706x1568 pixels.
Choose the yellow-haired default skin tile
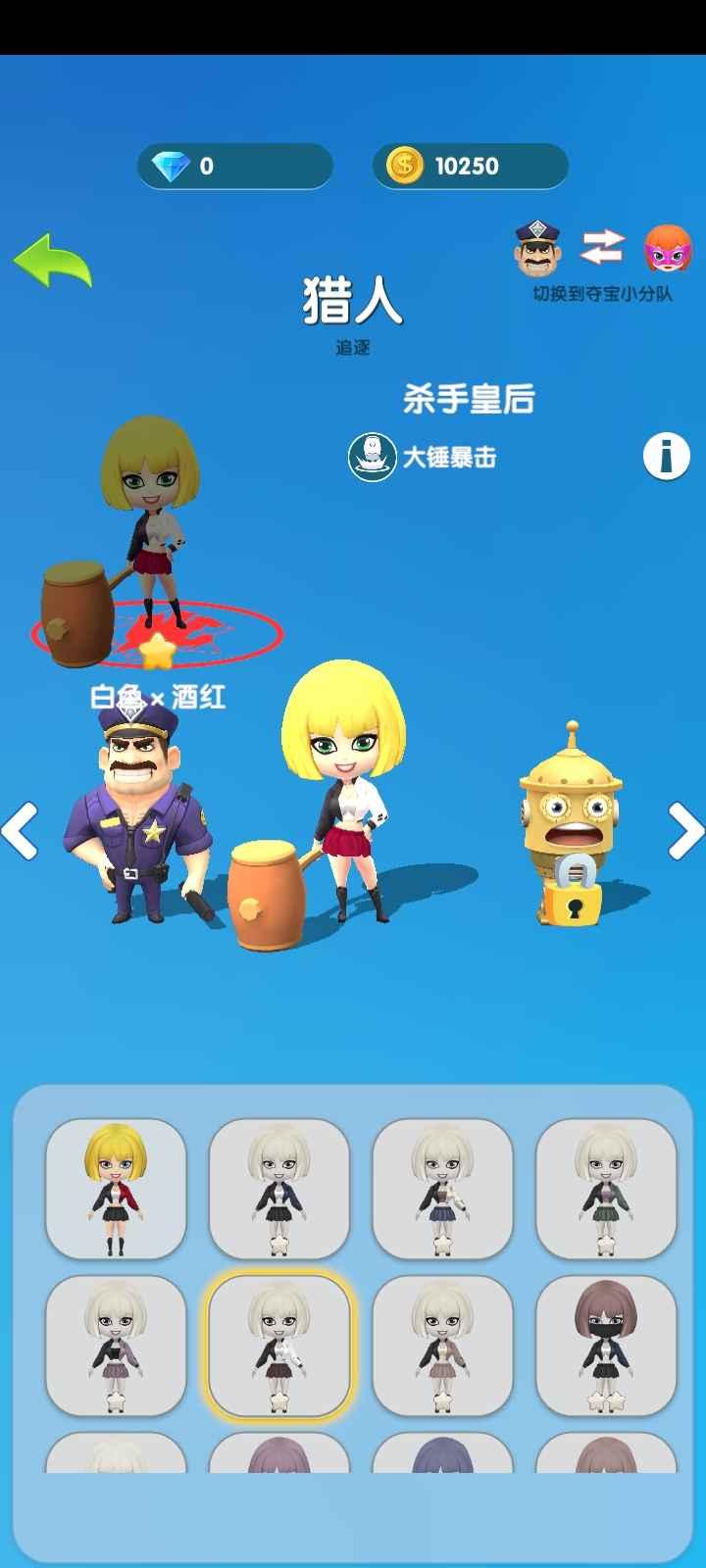pyautogui.click(x=116, y=1189)
